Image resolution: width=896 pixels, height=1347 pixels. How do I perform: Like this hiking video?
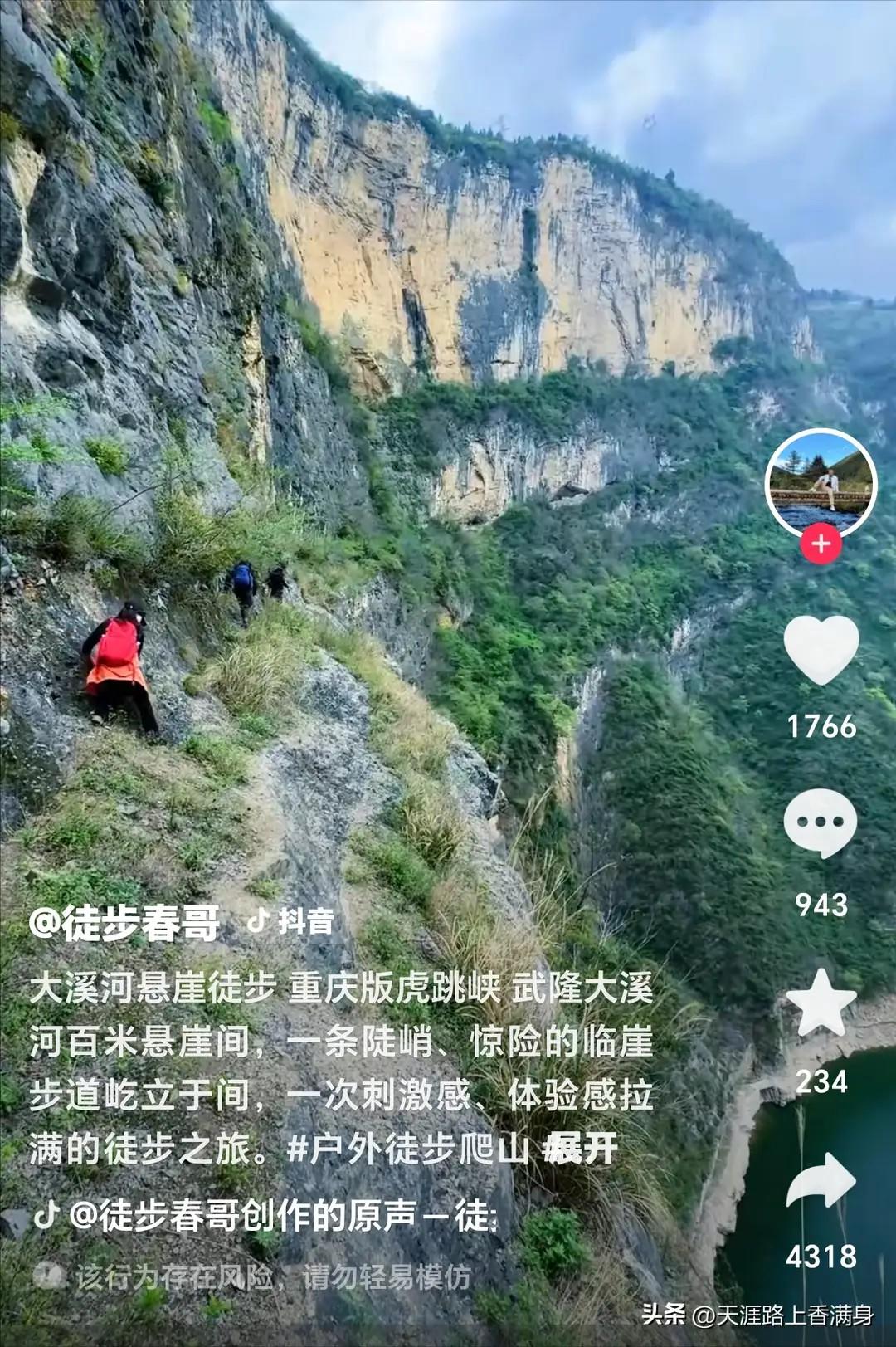tap(821, 650)
